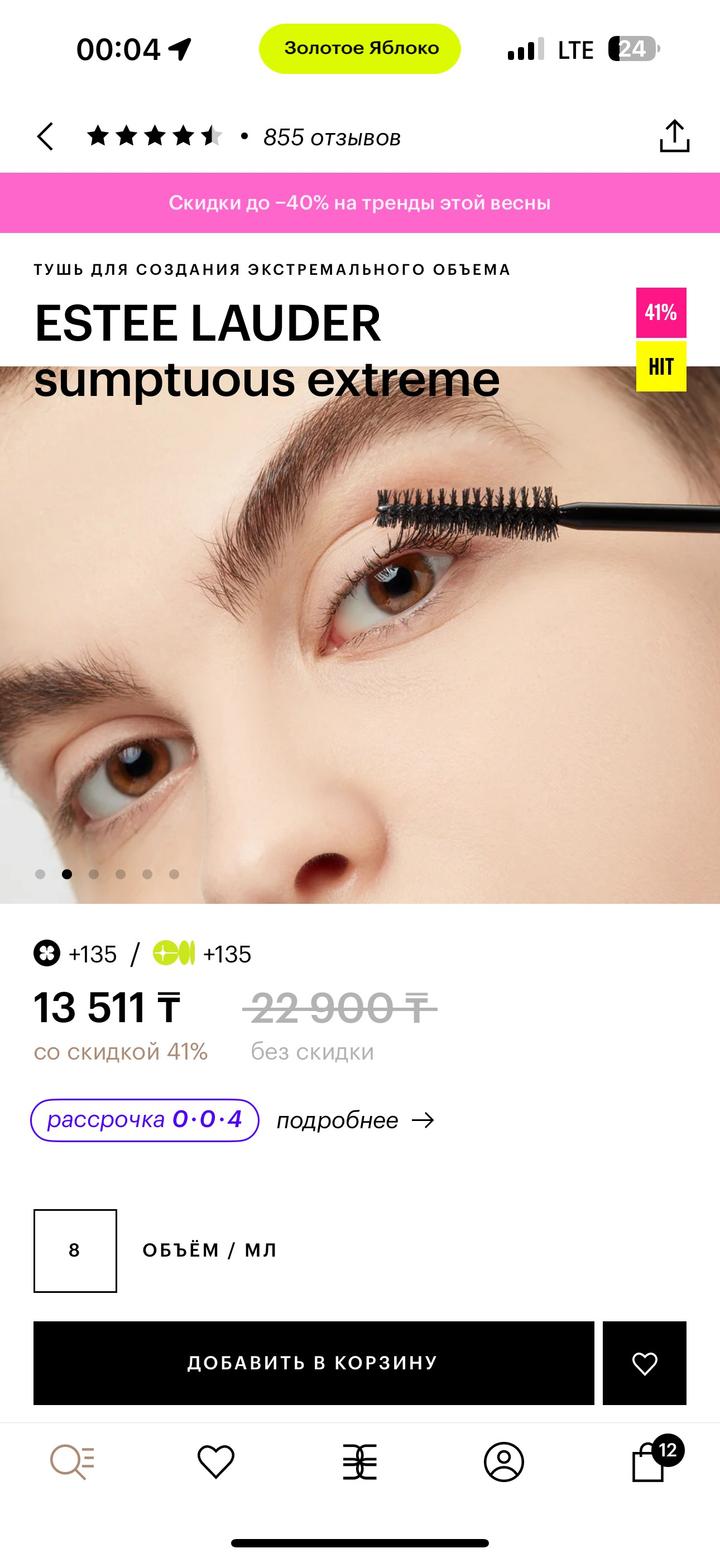Image resolution: width=720 pixels, height=1561 pixels.
Task: Return to Золотое Яблоко via status pill
Action: [360, 48]
